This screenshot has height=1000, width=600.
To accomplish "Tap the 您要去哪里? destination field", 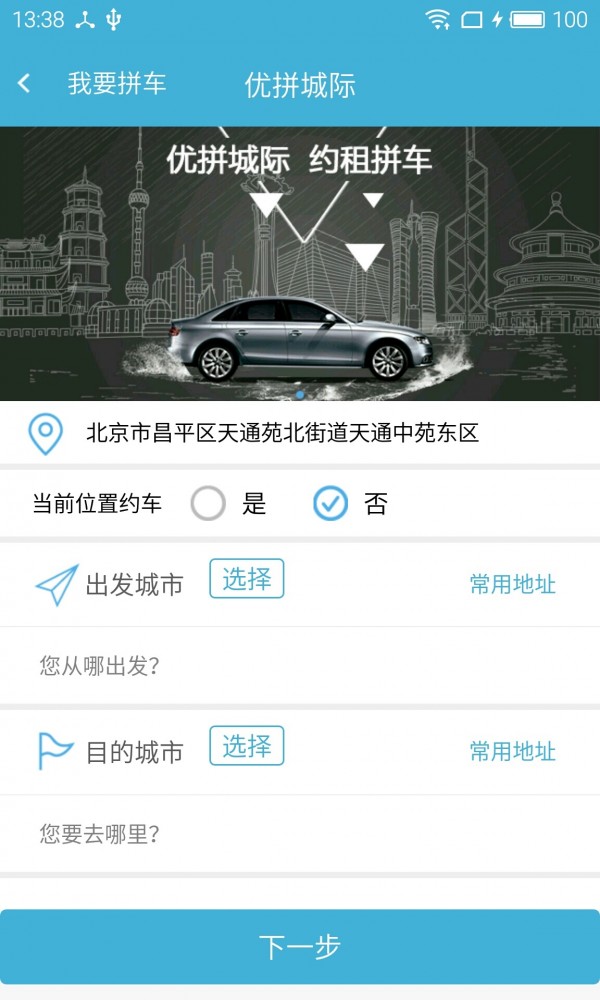I will pos(300,834).
